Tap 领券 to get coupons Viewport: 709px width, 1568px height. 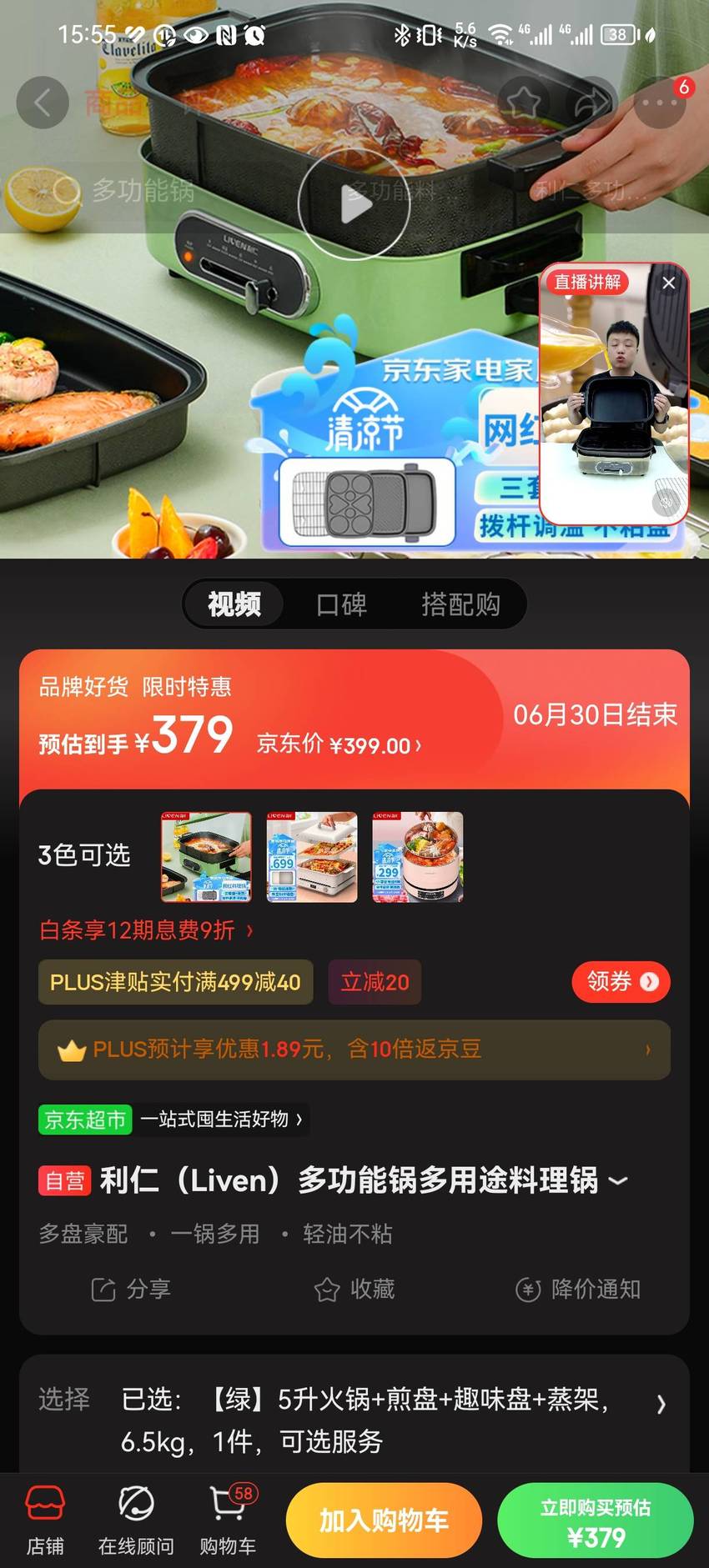point(621,982)
